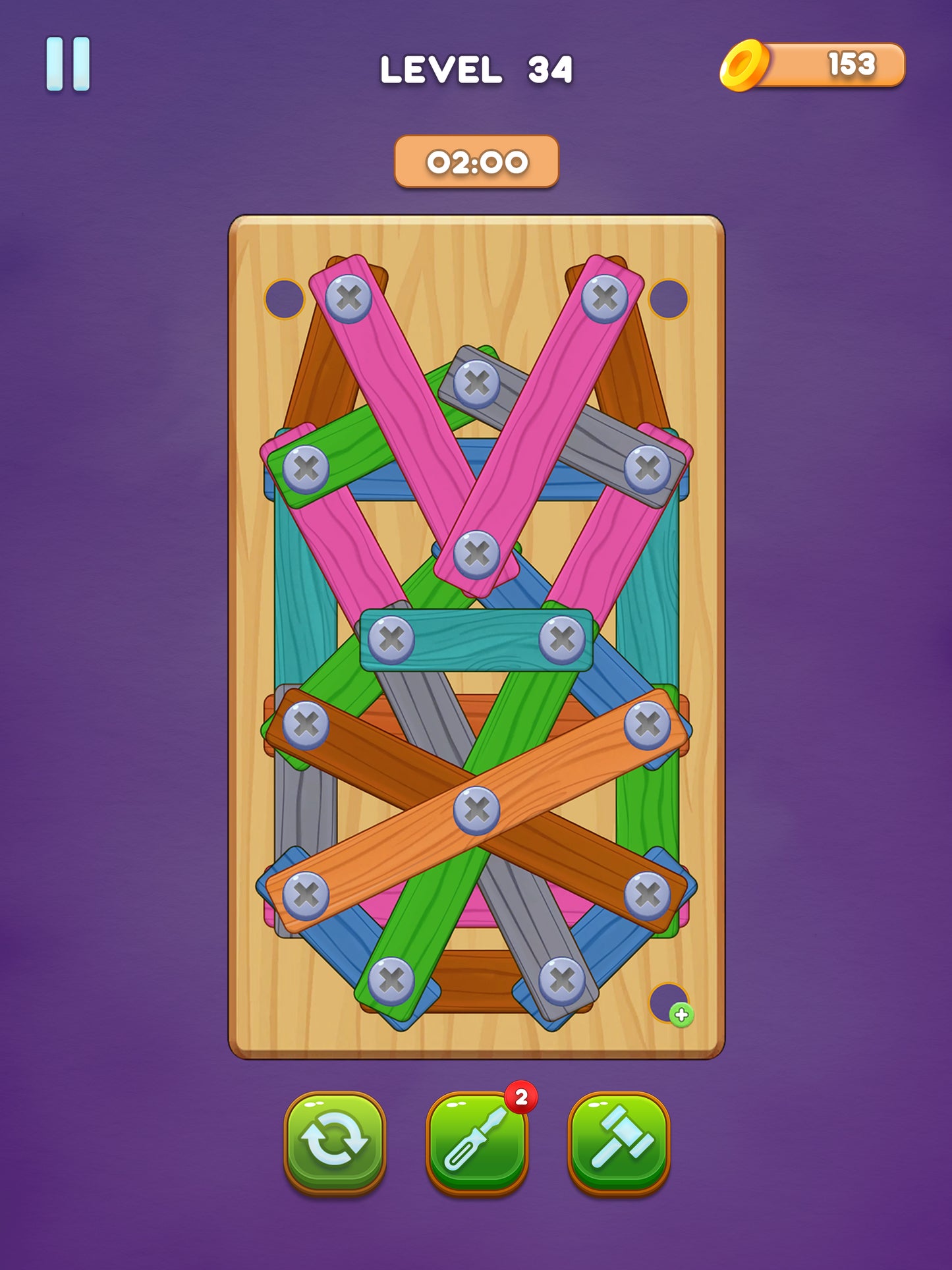Image resolution: width=952 pixels, height=1270 pixels.
Task: Select the bottom screw on the green plank
Action: click(391, 980)
